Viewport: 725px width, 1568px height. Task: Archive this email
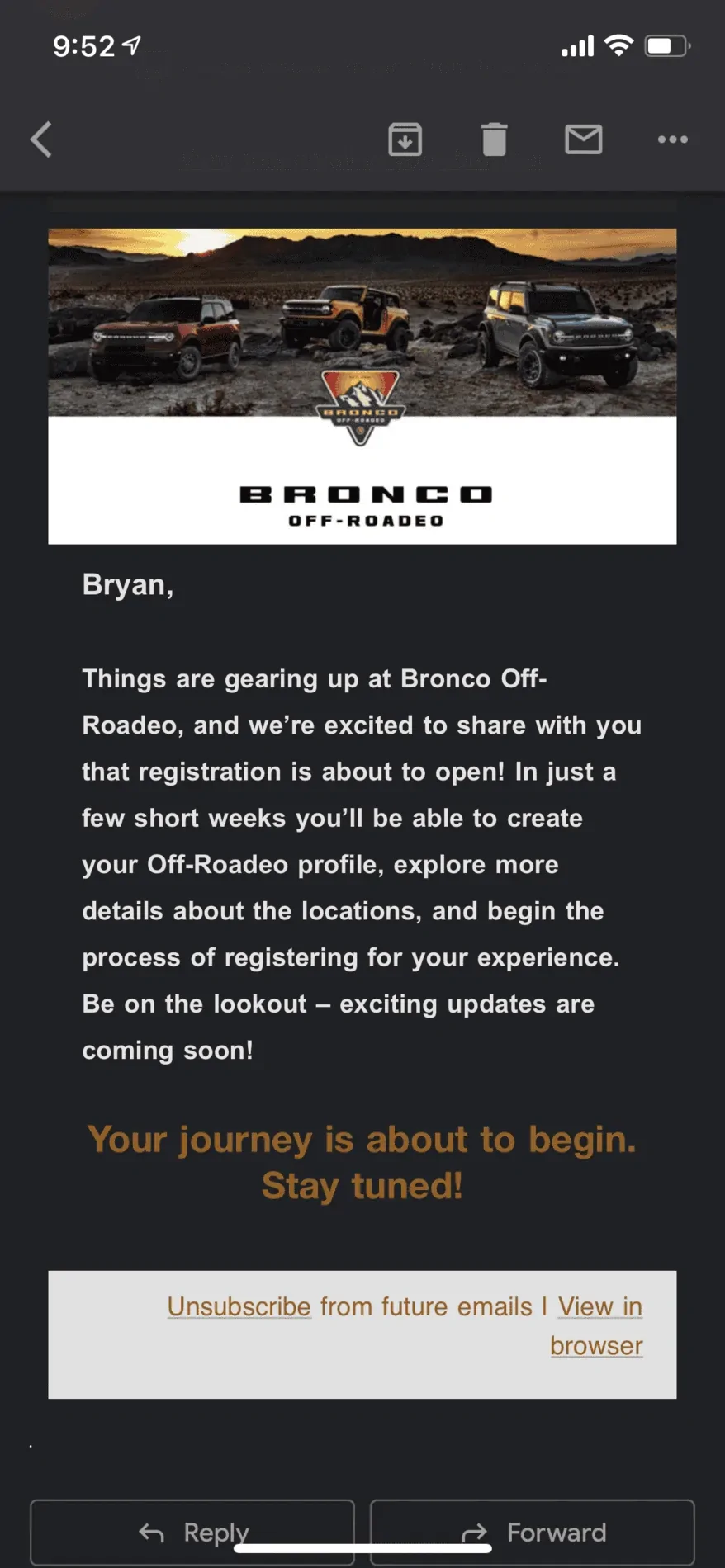405,139
